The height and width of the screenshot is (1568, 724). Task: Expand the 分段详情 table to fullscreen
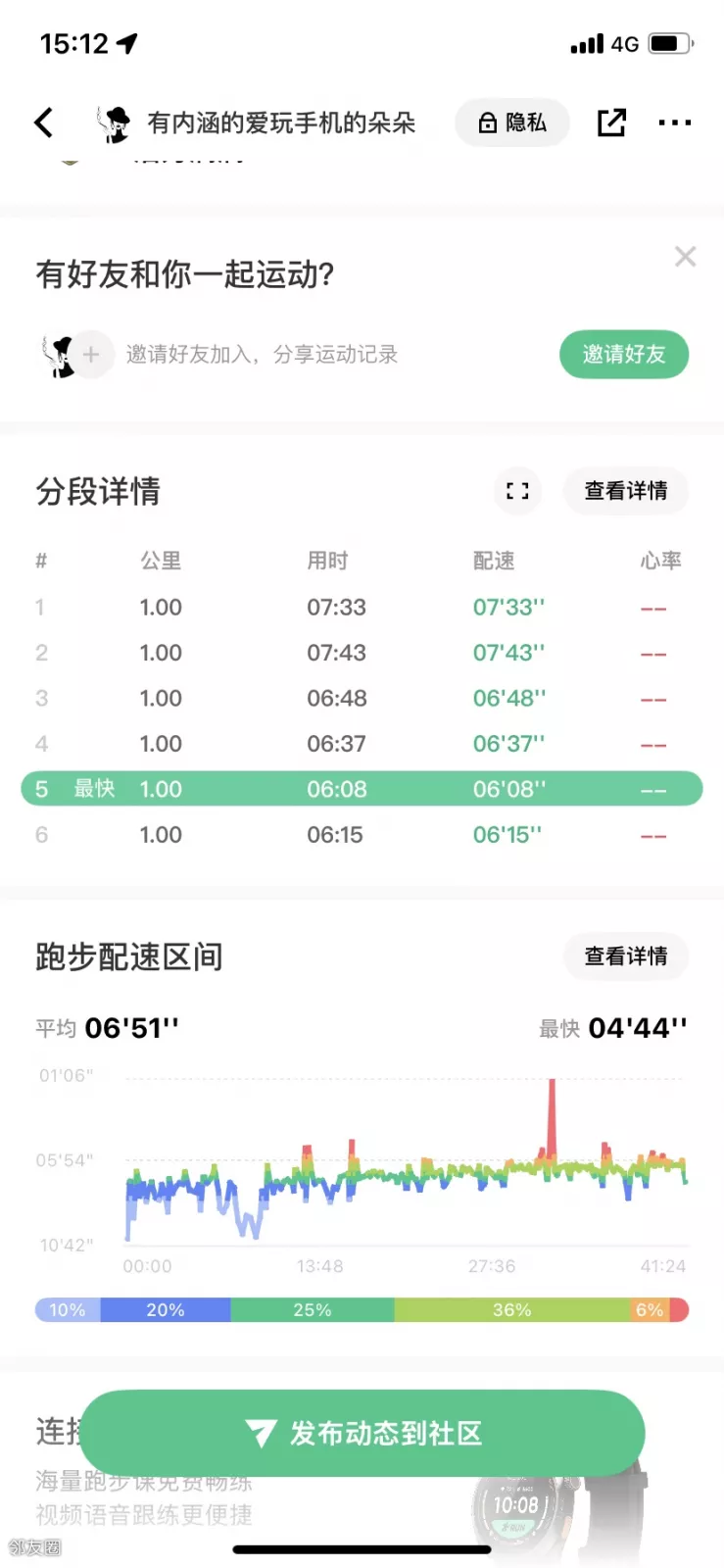pyautogui.click(x=517, y=491)
